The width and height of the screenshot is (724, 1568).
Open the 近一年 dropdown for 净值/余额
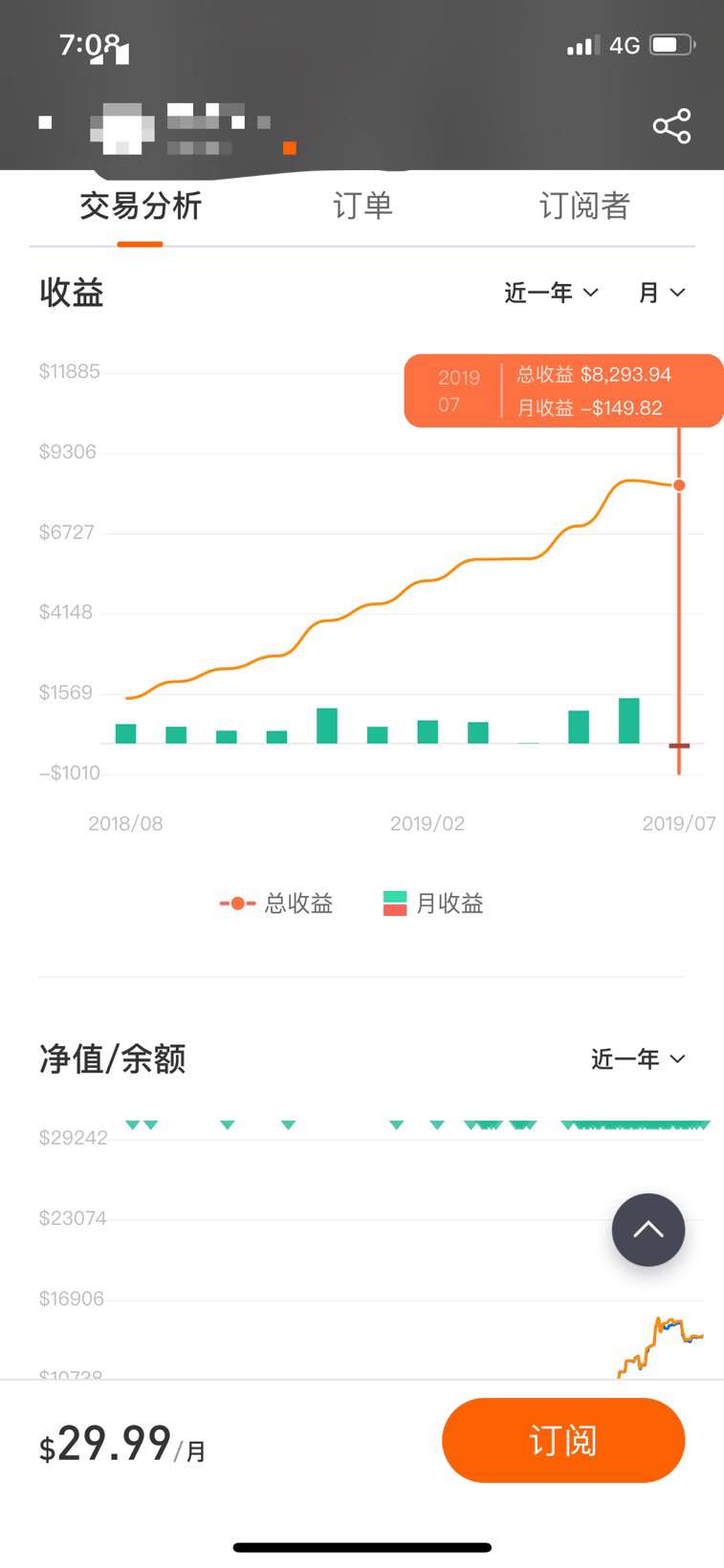click(638, 1058)
